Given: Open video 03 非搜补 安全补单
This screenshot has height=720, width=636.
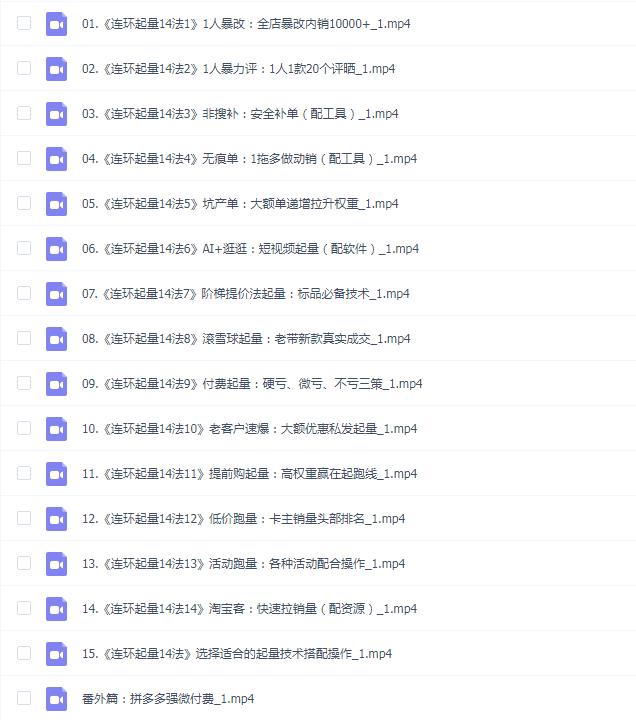Looking at the screenshot, I should click(240, 113).
